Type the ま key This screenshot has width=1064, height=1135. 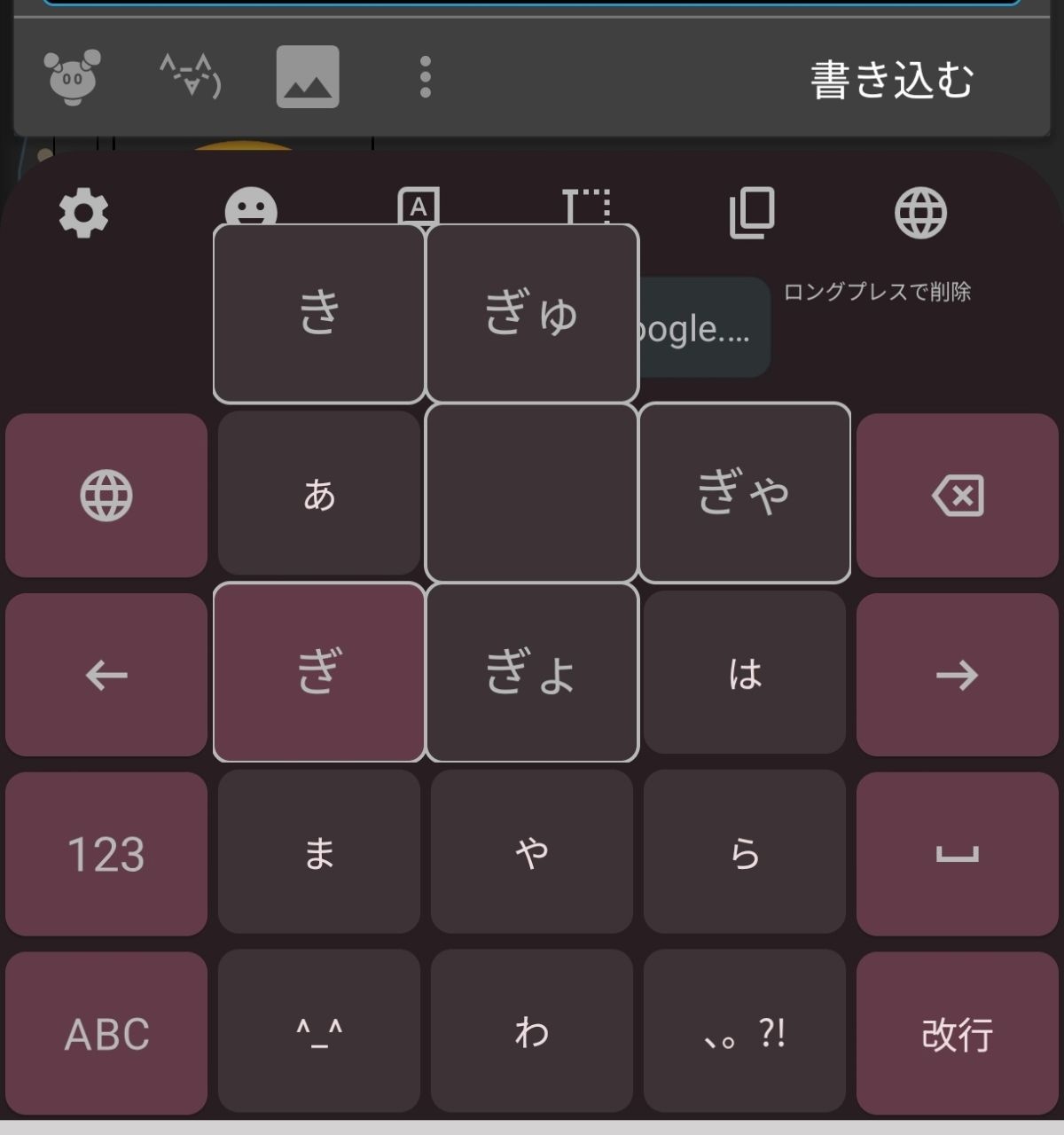pos(319,853)
